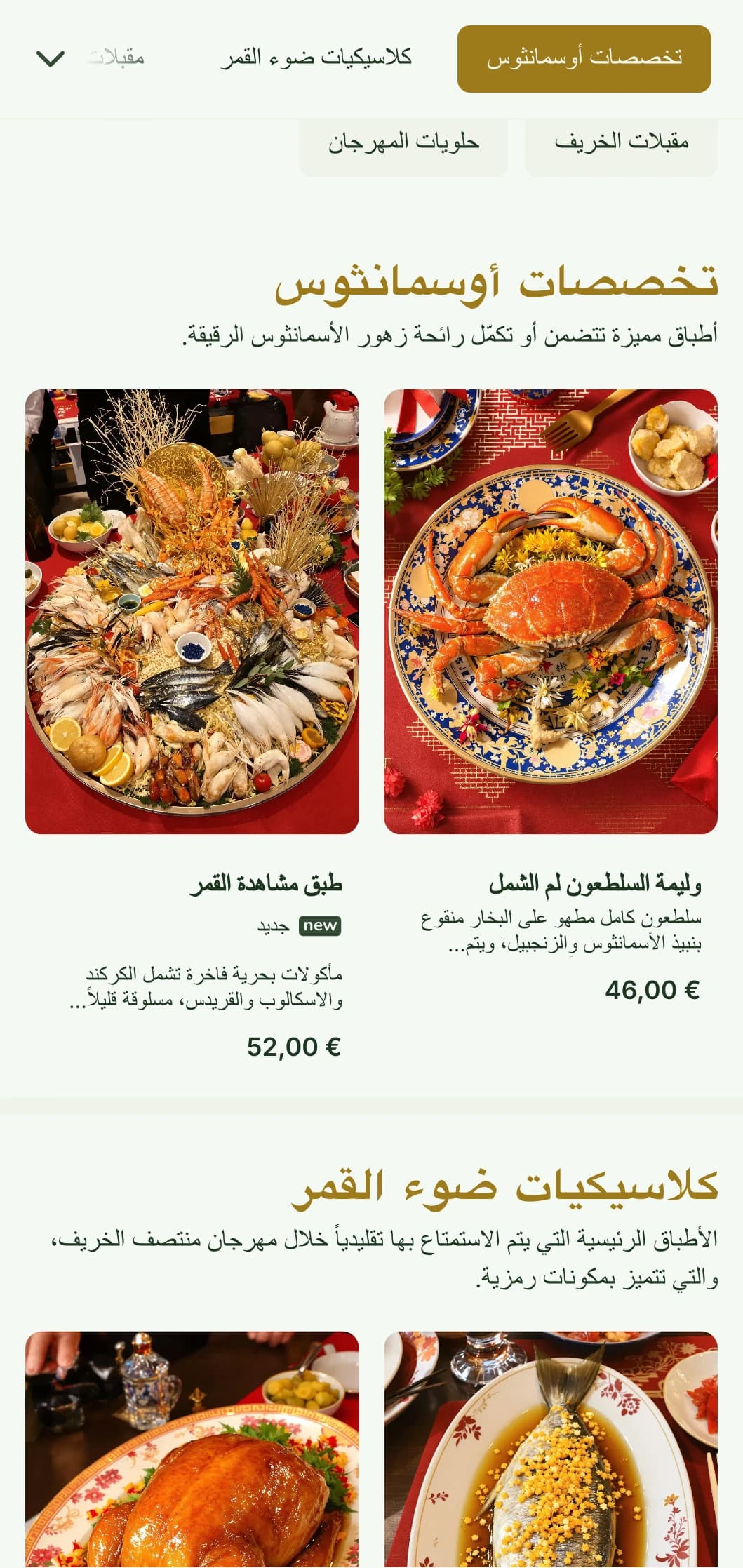743x1568 pixels.
Task: Switch to مقبلات tab
Action: pyautogui.click(x=117, y=58)
